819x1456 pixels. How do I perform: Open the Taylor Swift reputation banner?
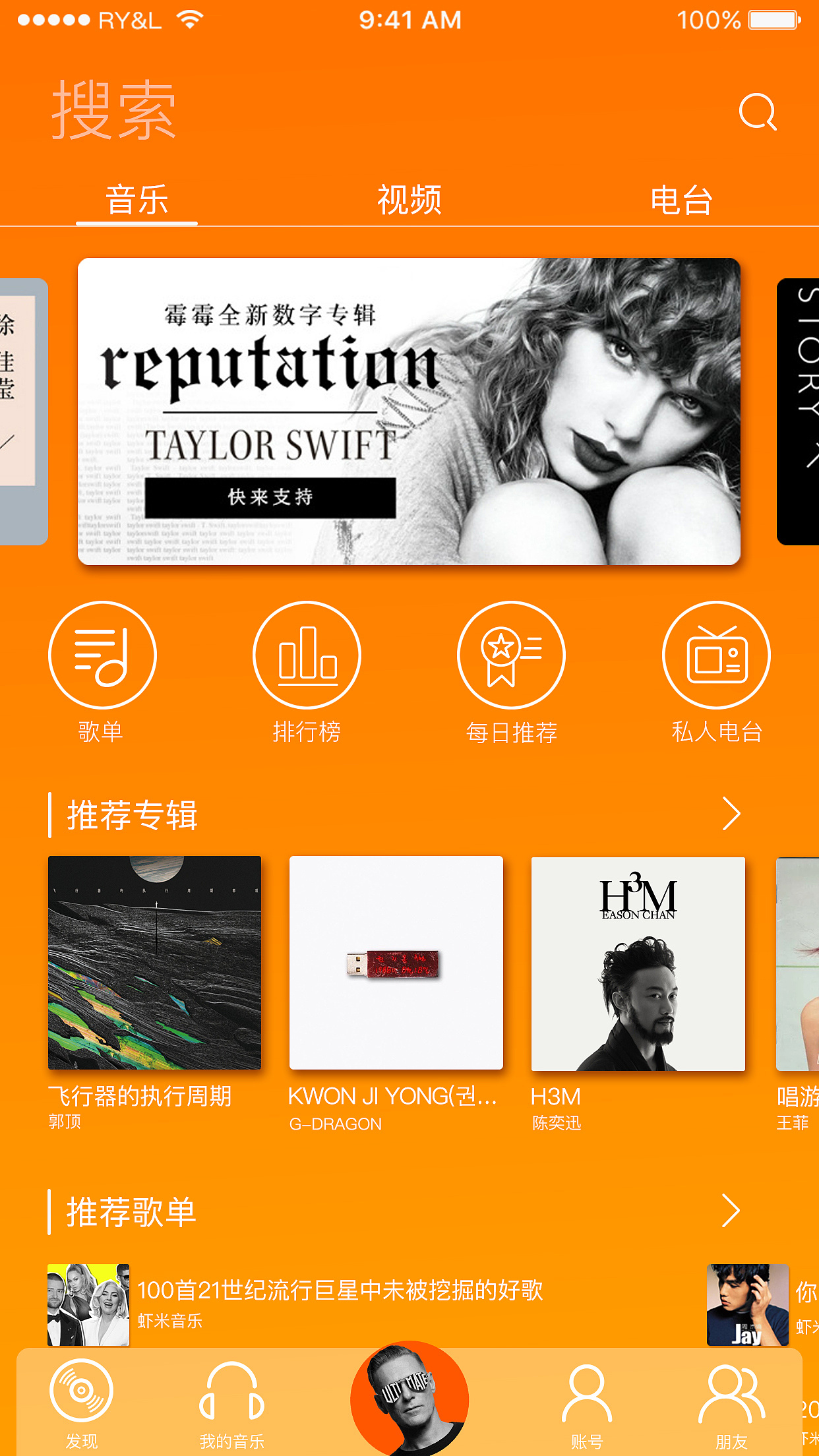[x=409, y=411]
